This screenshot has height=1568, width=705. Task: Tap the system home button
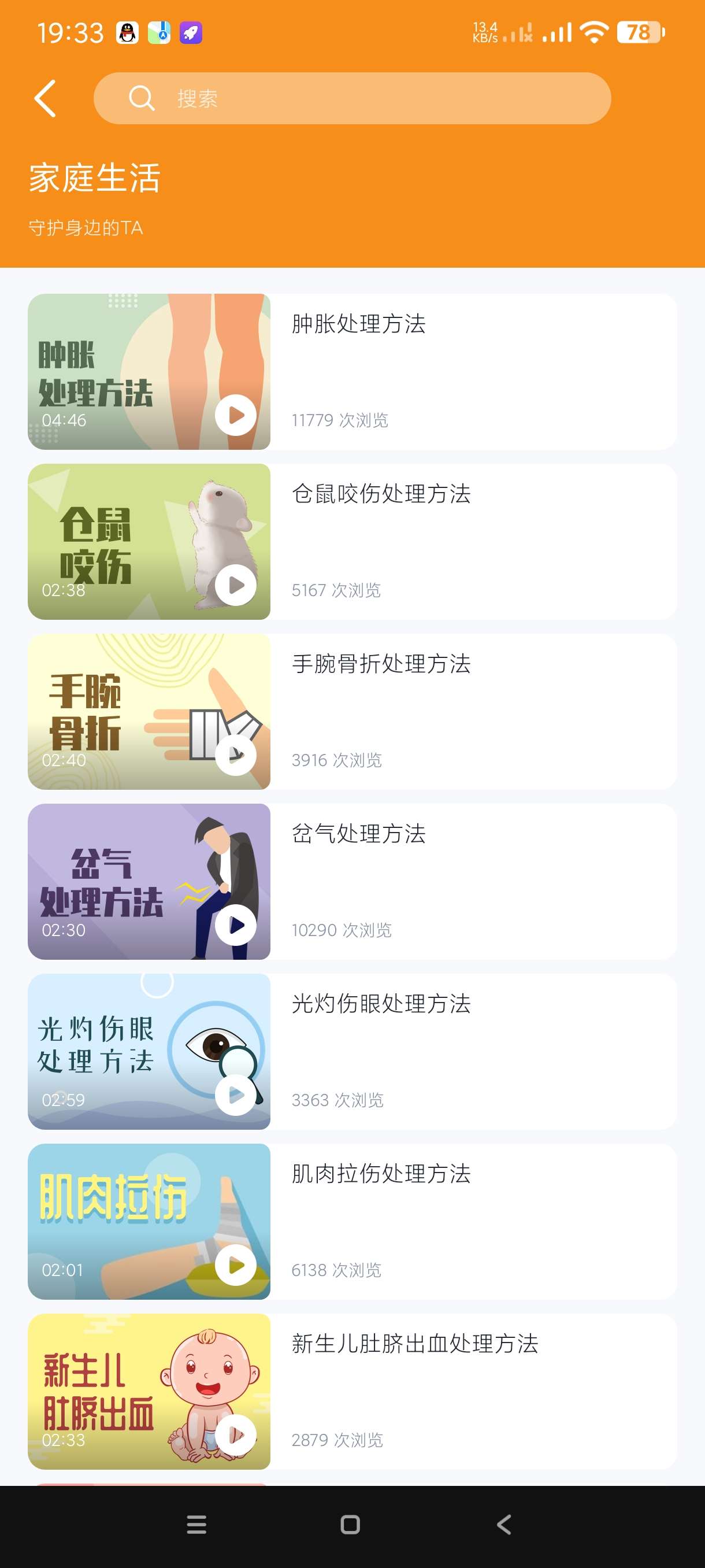coord(350,1524)
